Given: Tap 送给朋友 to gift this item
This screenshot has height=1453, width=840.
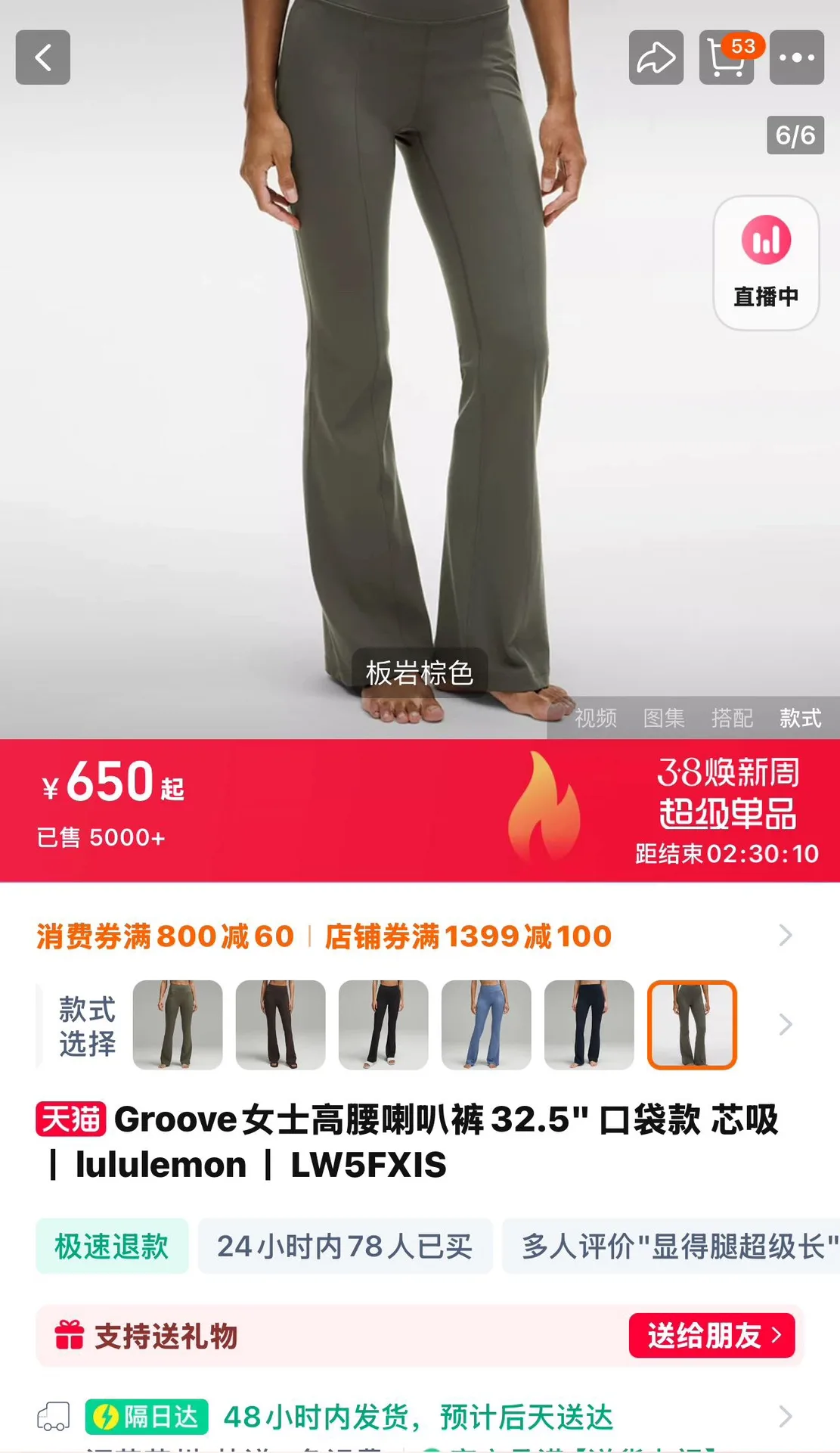Looking at the screenshot, I should point(711,1336).
